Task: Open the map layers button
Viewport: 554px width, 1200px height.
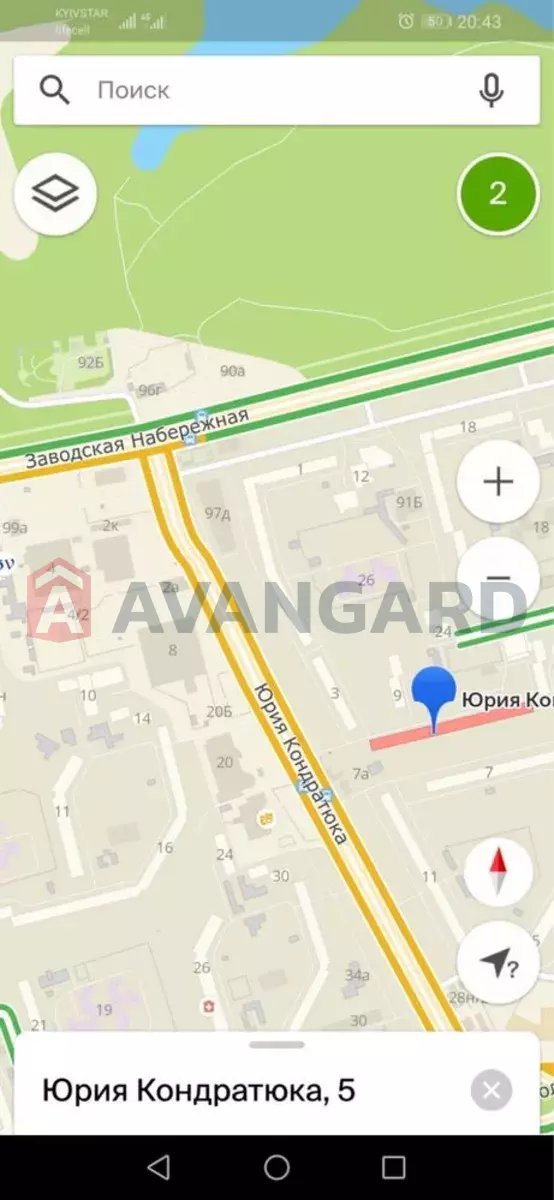Action: [x=55, y=194]
